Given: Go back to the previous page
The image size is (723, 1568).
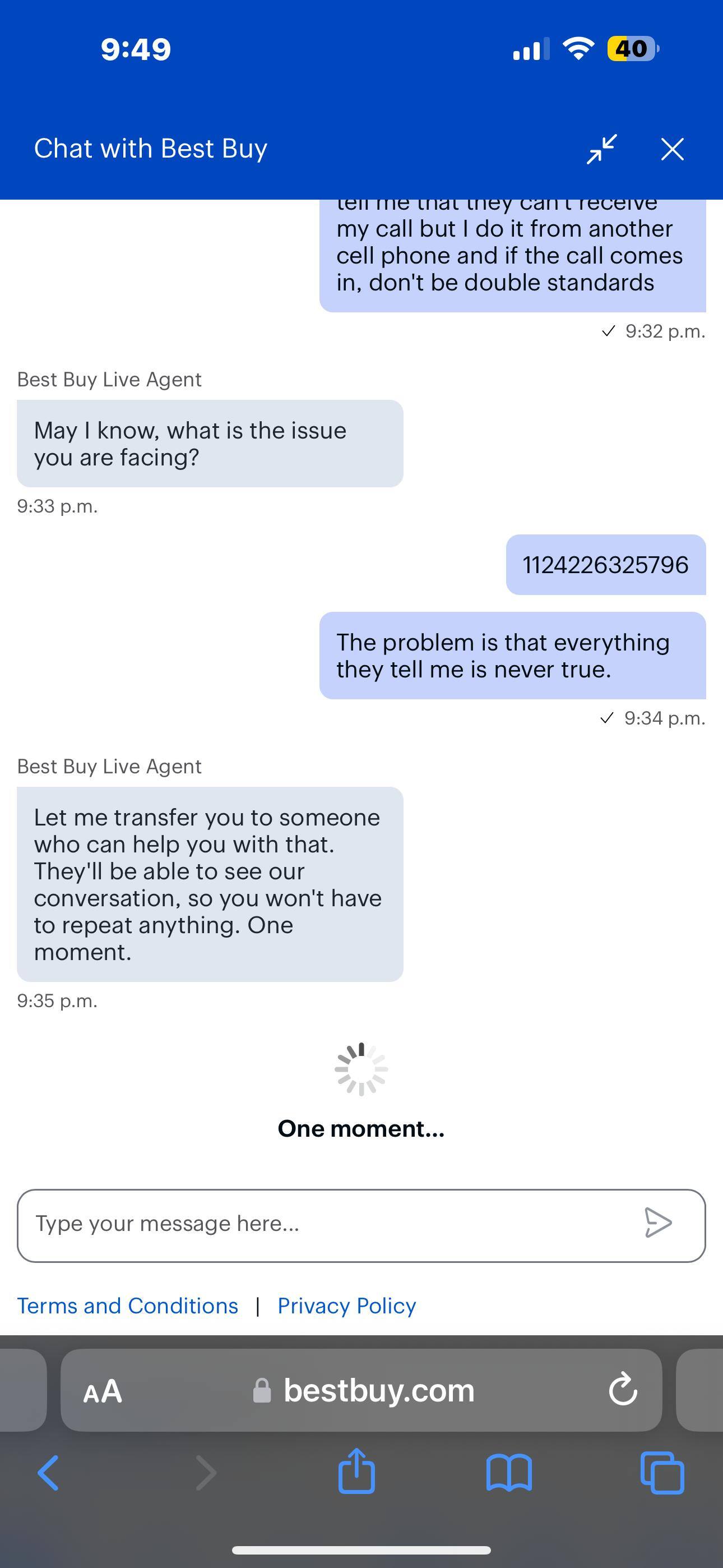Looking at the screenshot, I should 49,1473.
